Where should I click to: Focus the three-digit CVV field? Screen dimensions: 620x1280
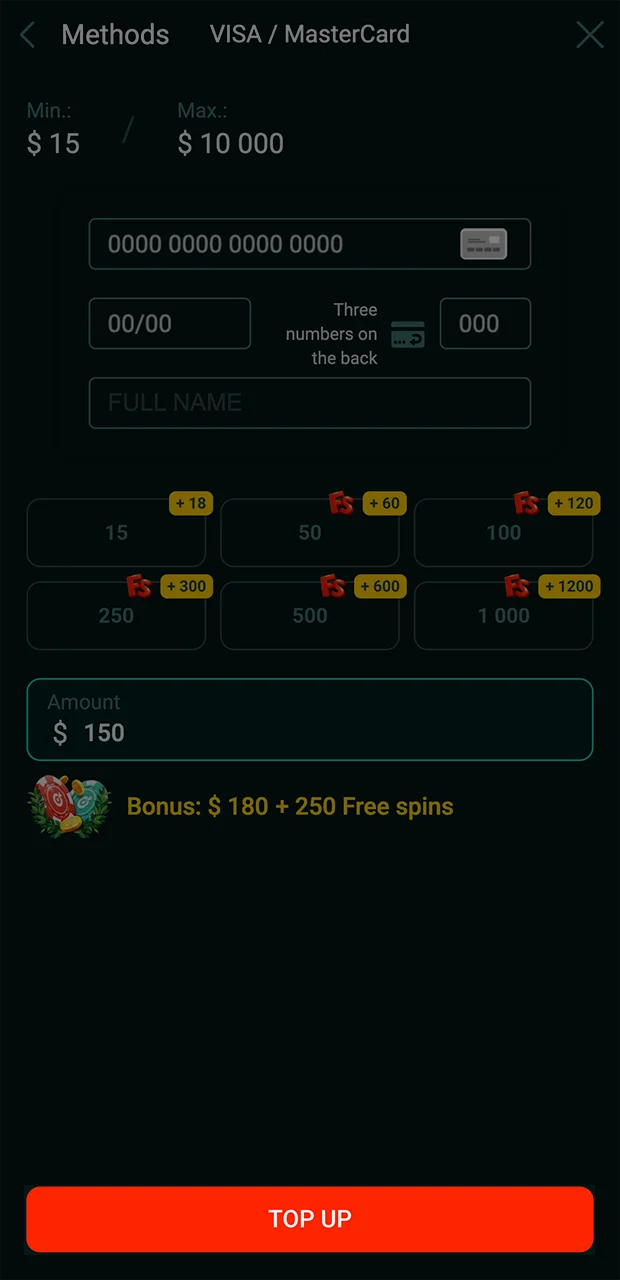(485, 324)
